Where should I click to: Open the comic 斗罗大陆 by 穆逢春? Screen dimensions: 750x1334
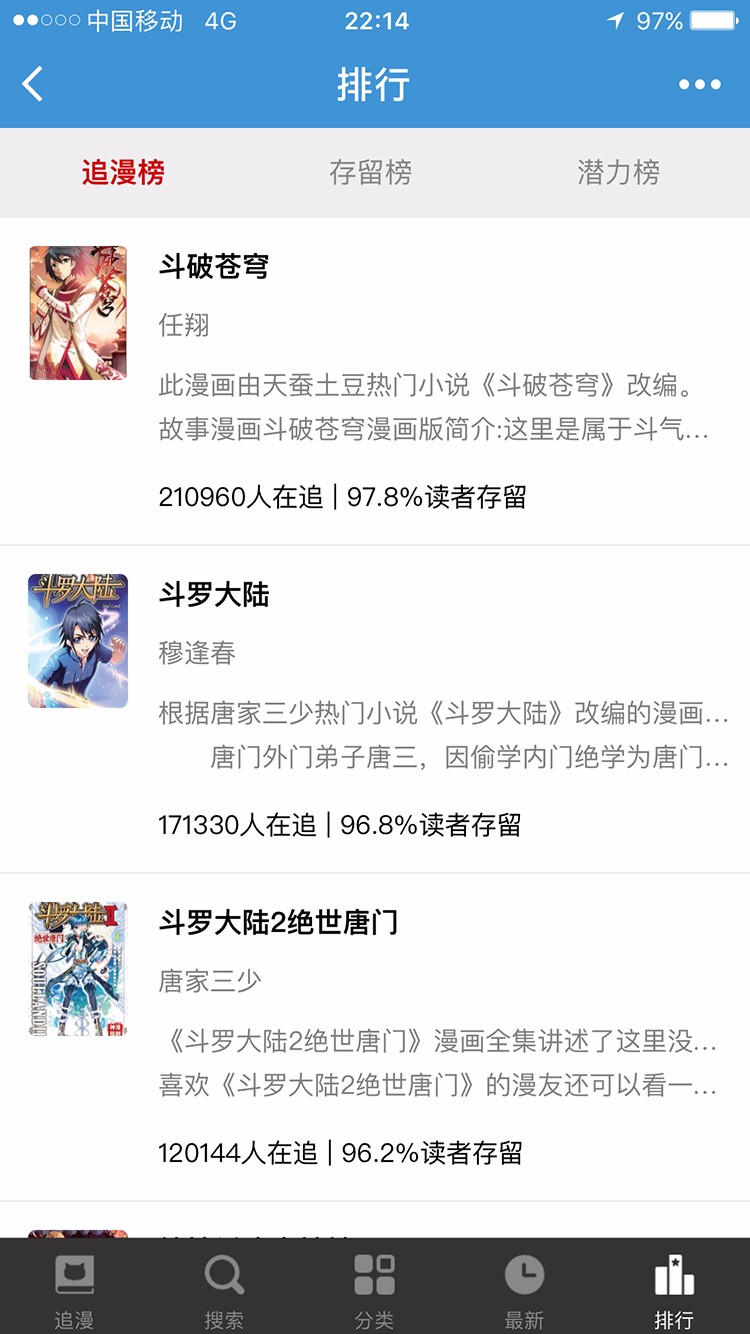[214, 595]
